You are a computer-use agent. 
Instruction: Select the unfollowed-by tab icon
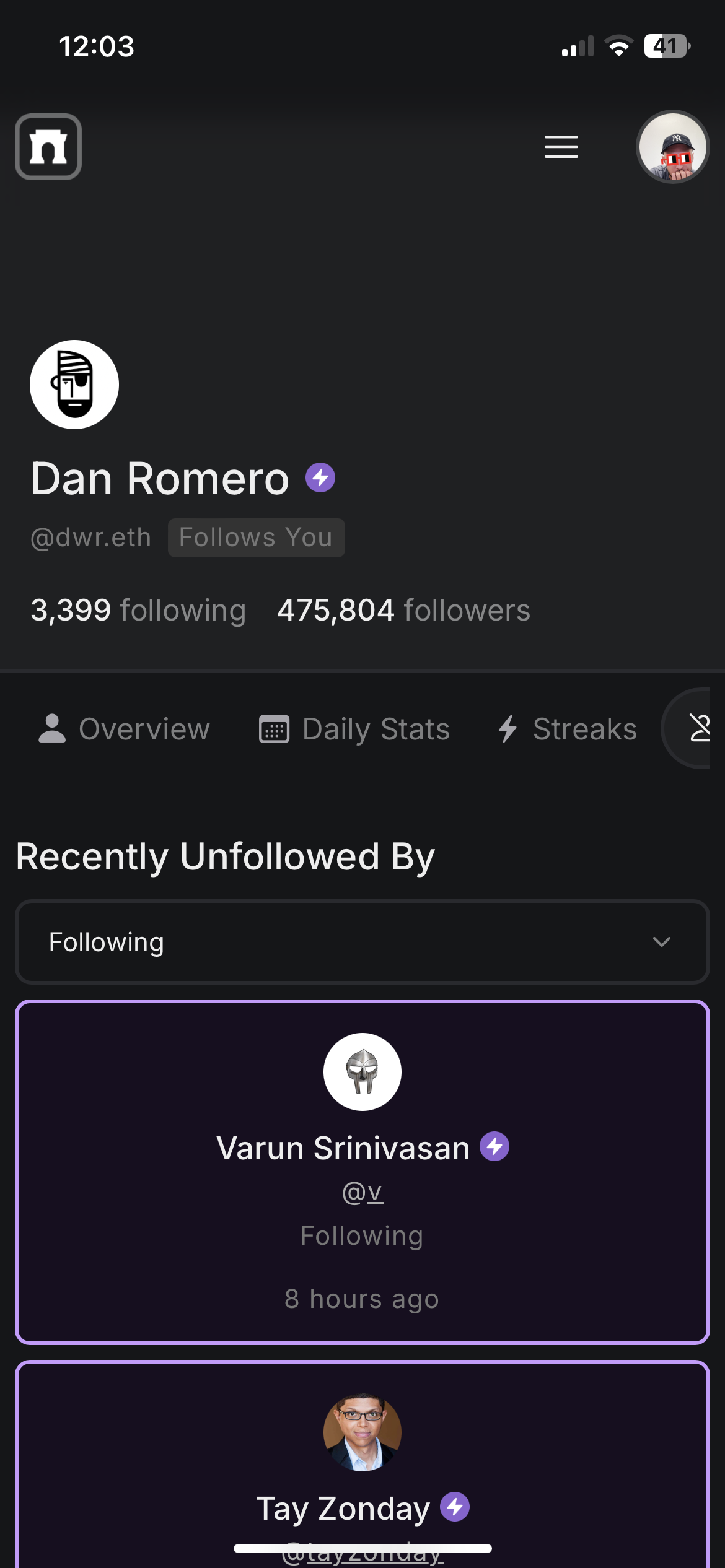point(699,728)
